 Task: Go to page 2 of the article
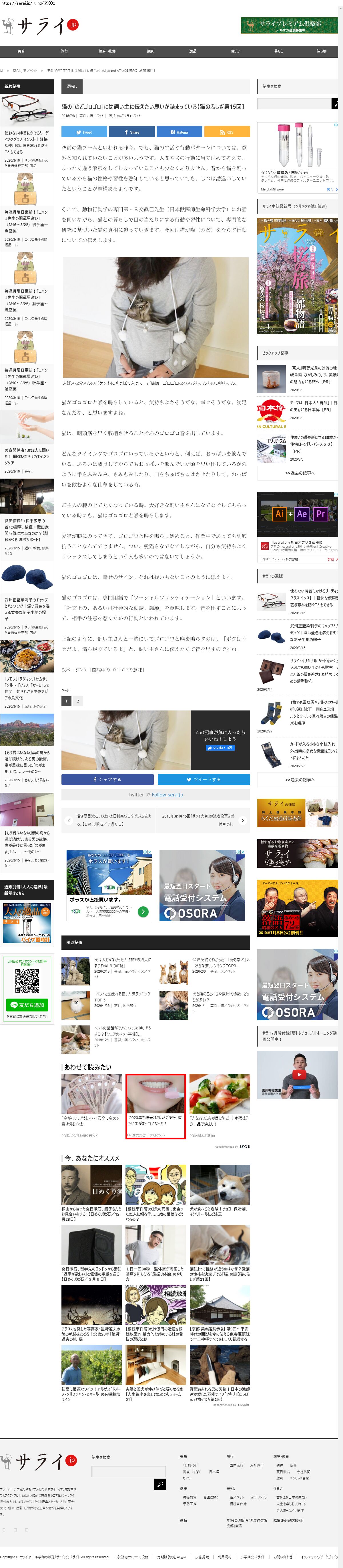click(78, 701)
